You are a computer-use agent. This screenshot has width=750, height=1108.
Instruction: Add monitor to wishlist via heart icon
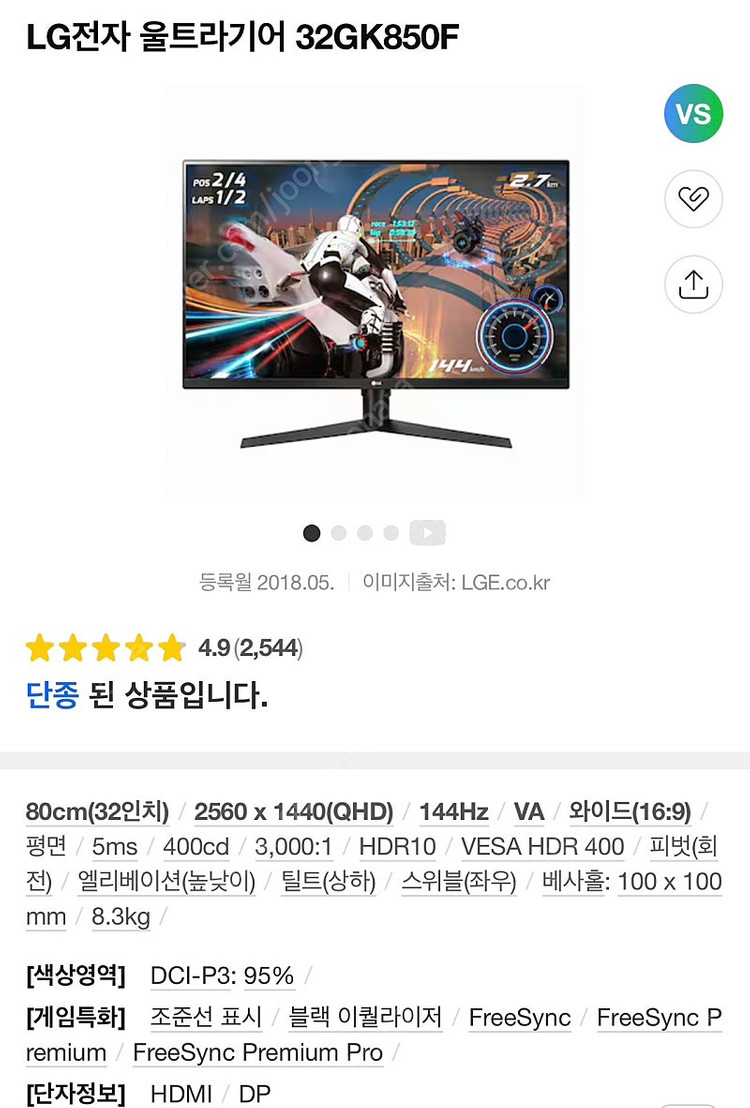pos(693,199)
